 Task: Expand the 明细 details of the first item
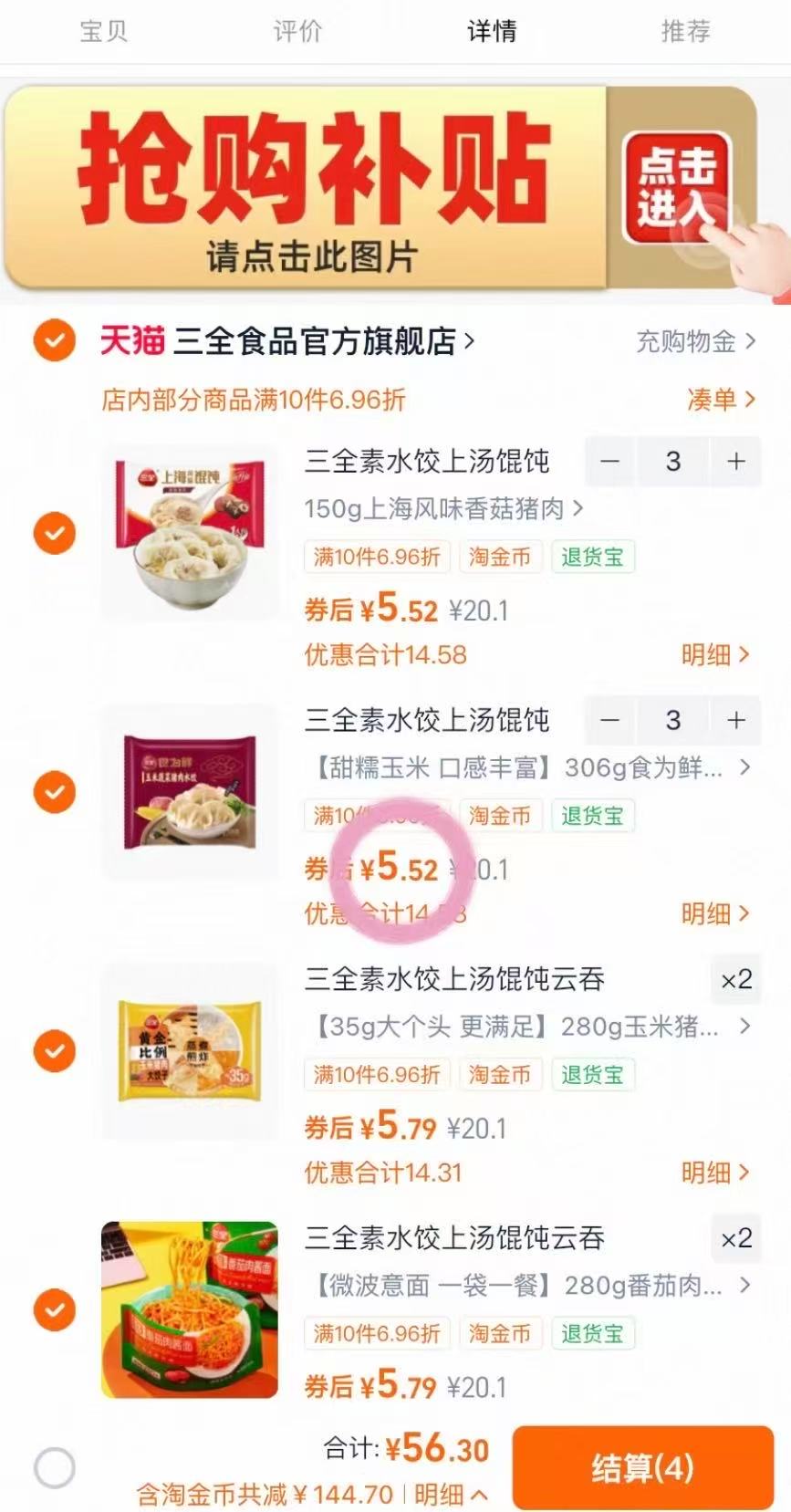[x=718, y=655]
